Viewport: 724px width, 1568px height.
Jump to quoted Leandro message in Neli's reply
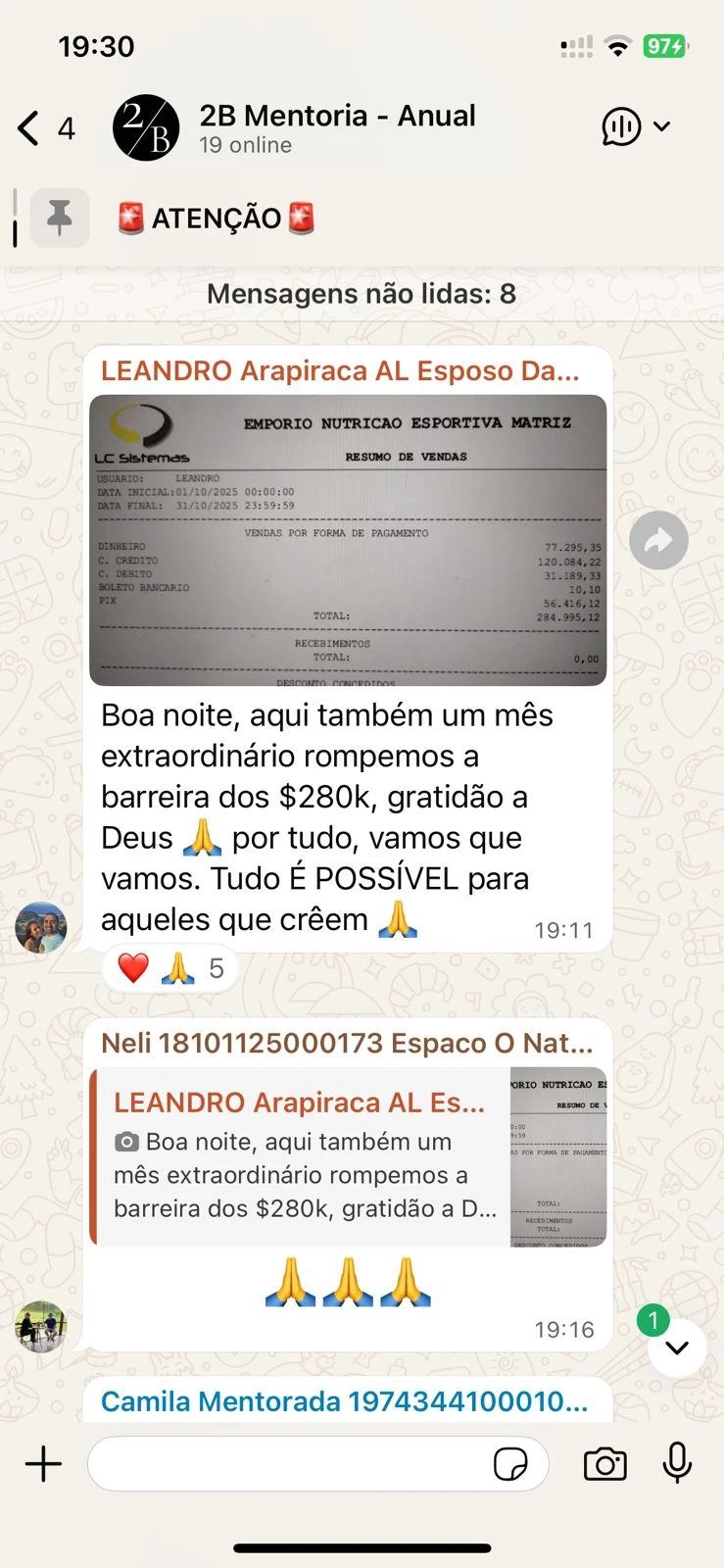coord(304,1157)
